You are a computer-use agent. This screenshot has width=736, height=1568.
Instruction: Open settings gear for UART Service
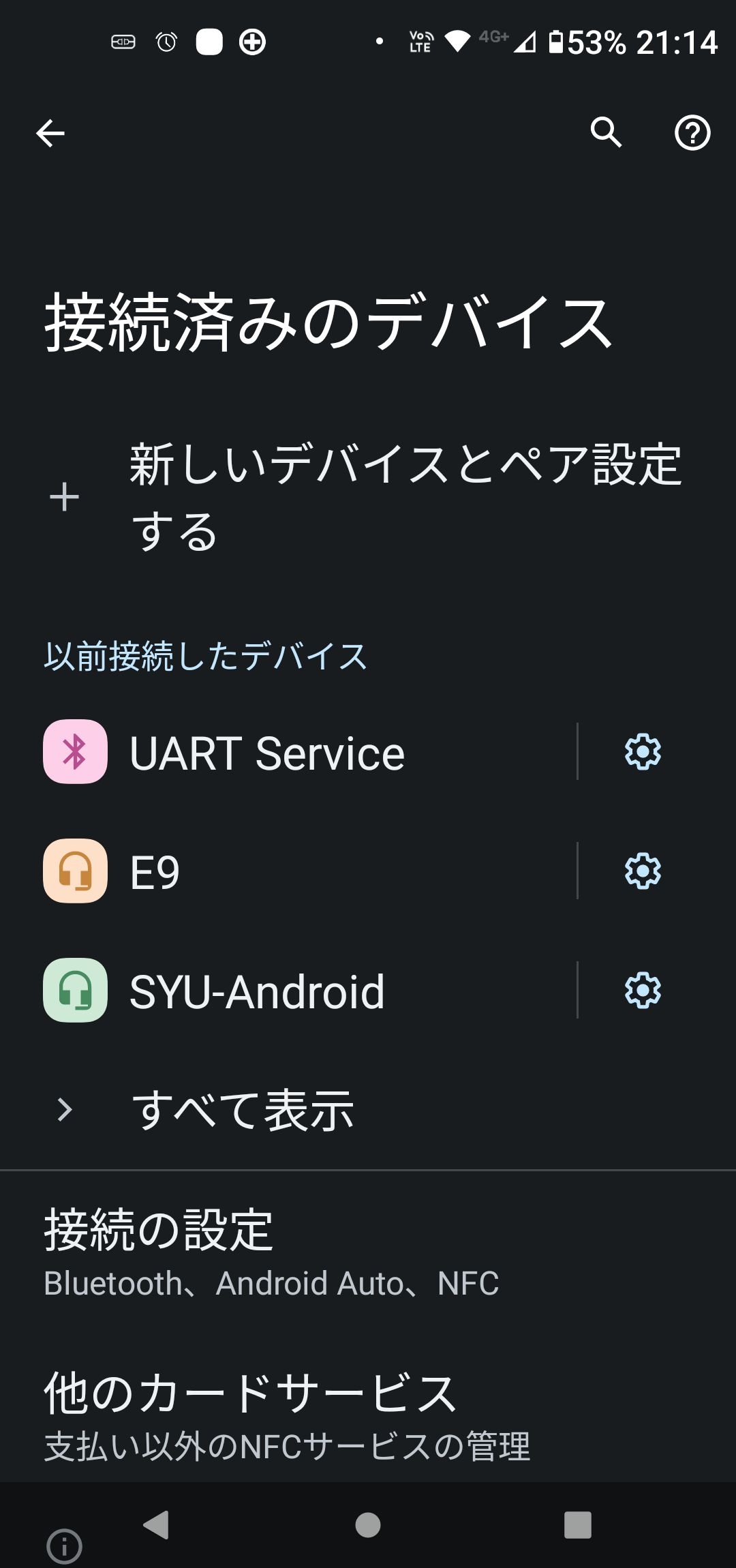(643, 752)
